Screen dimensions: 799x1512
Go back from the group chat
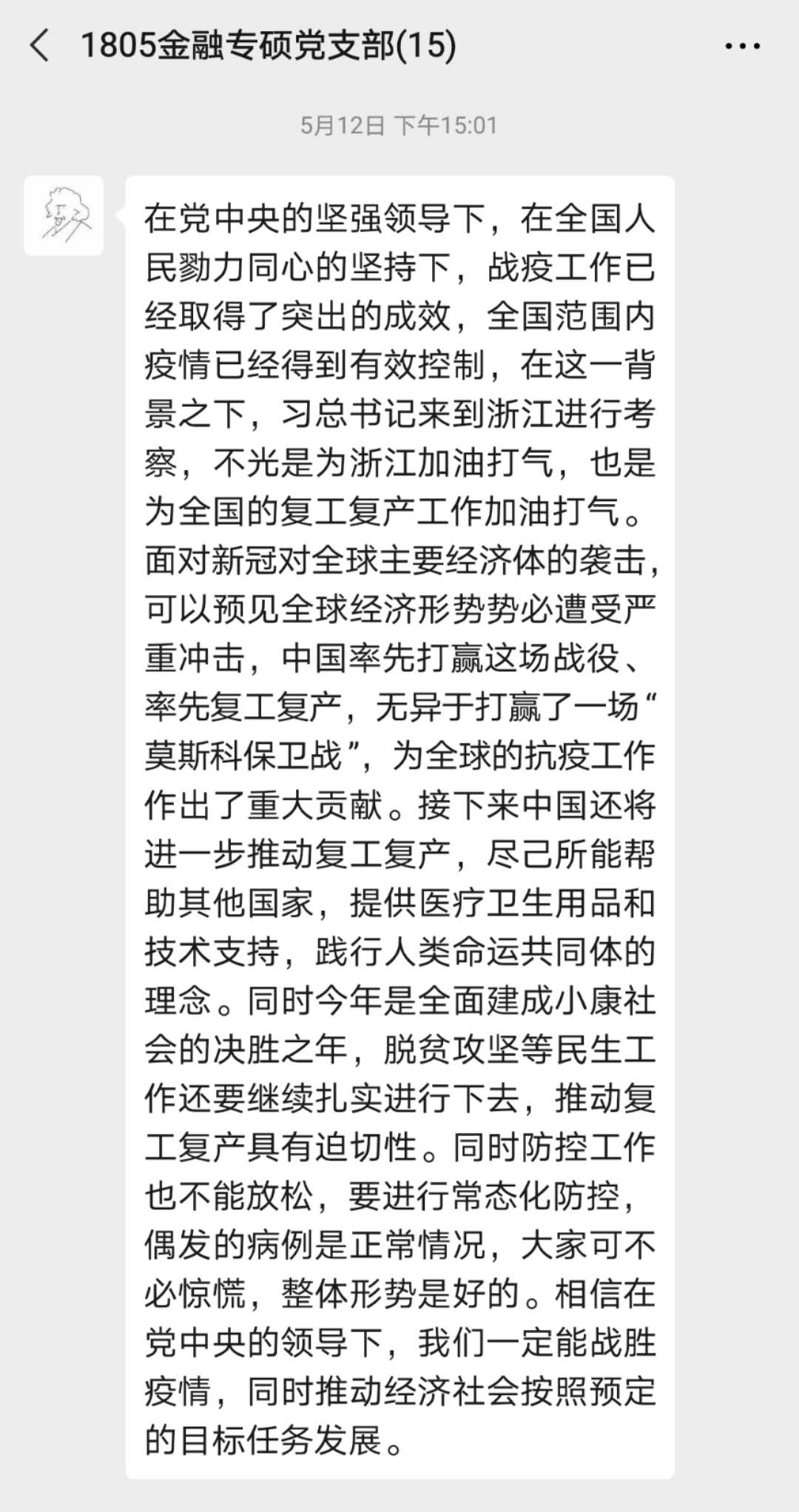(x=40, y=46)
